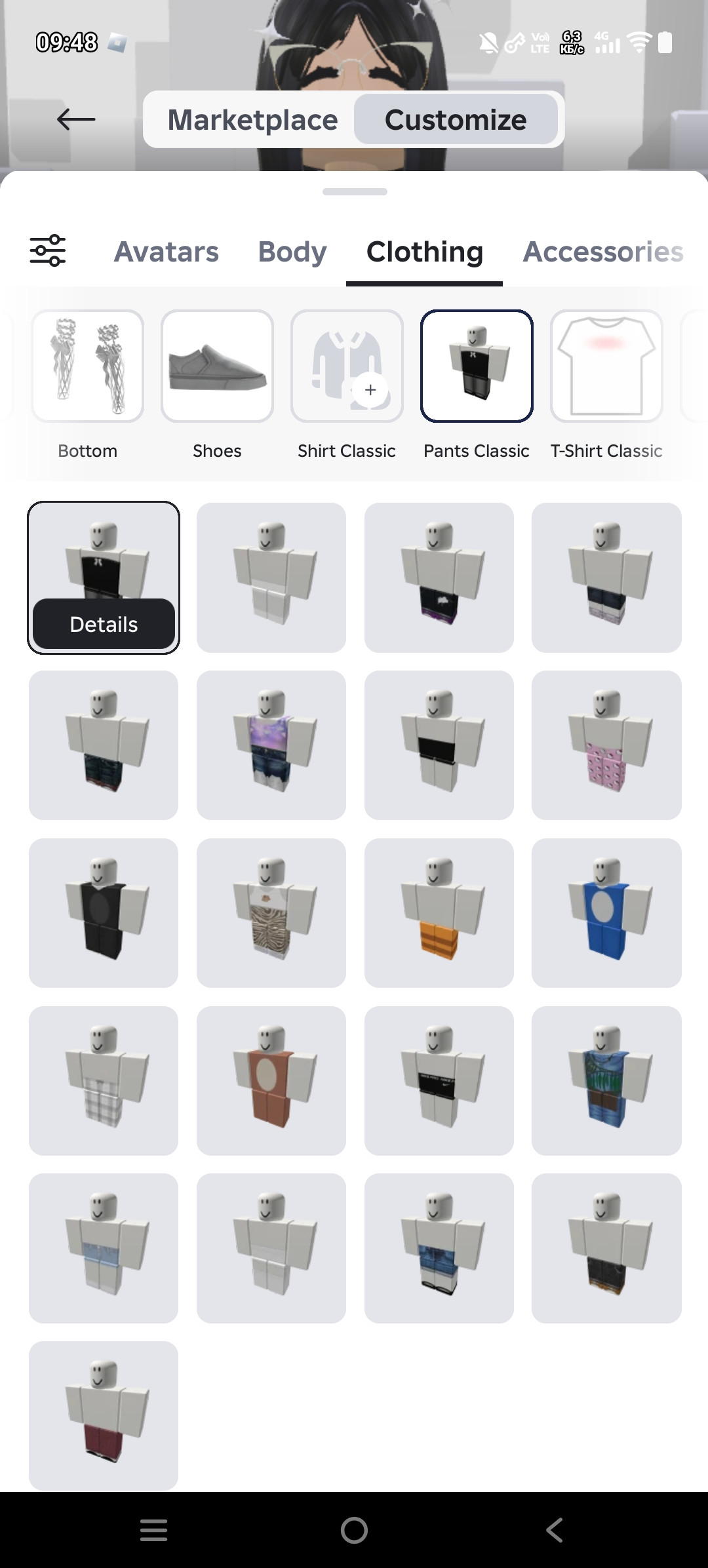Choose the Shirt Classic category

347,366
